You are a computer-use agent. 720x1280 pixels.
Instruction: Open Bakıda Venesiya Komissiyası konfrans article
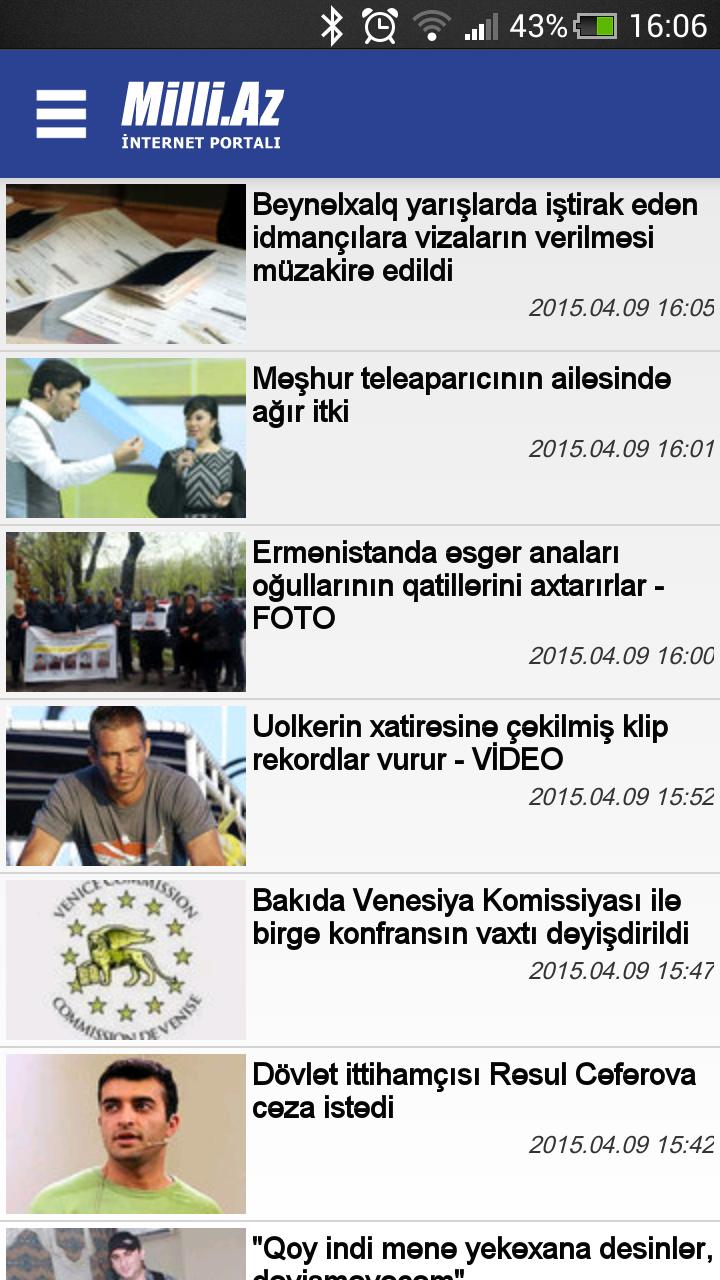470,917
